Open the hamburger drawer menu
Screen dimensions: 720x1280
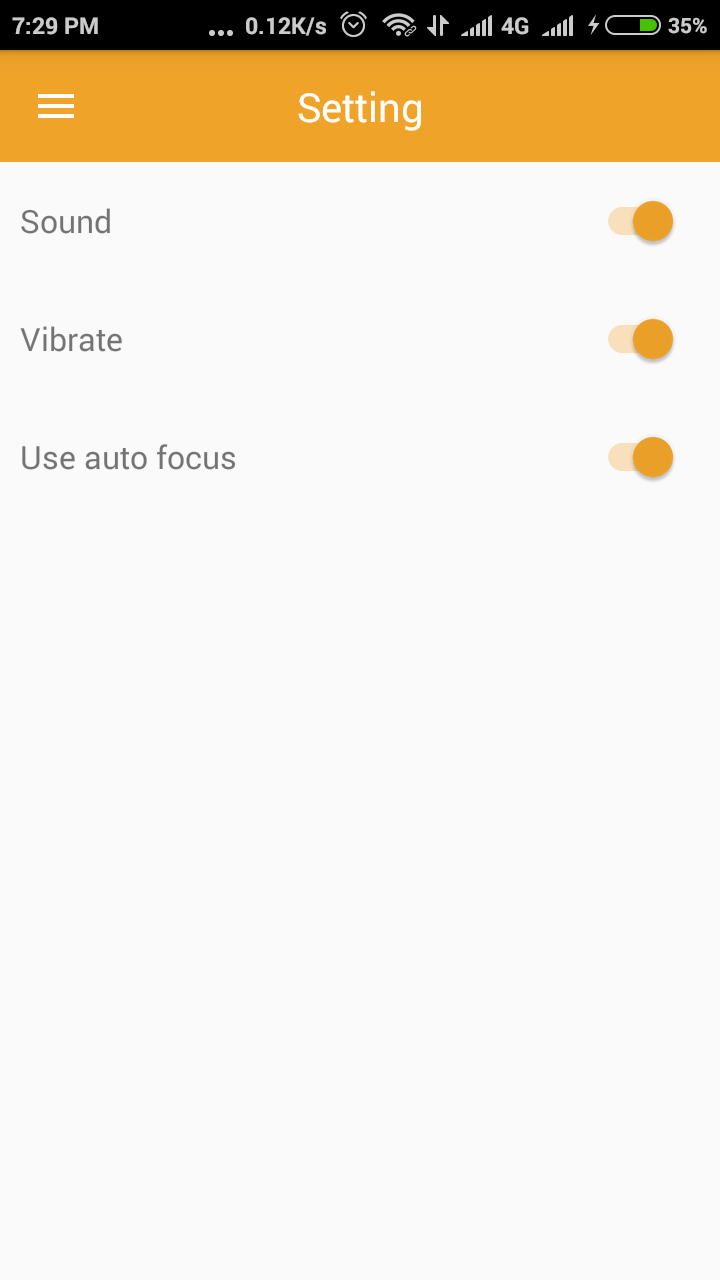(56, 107)
